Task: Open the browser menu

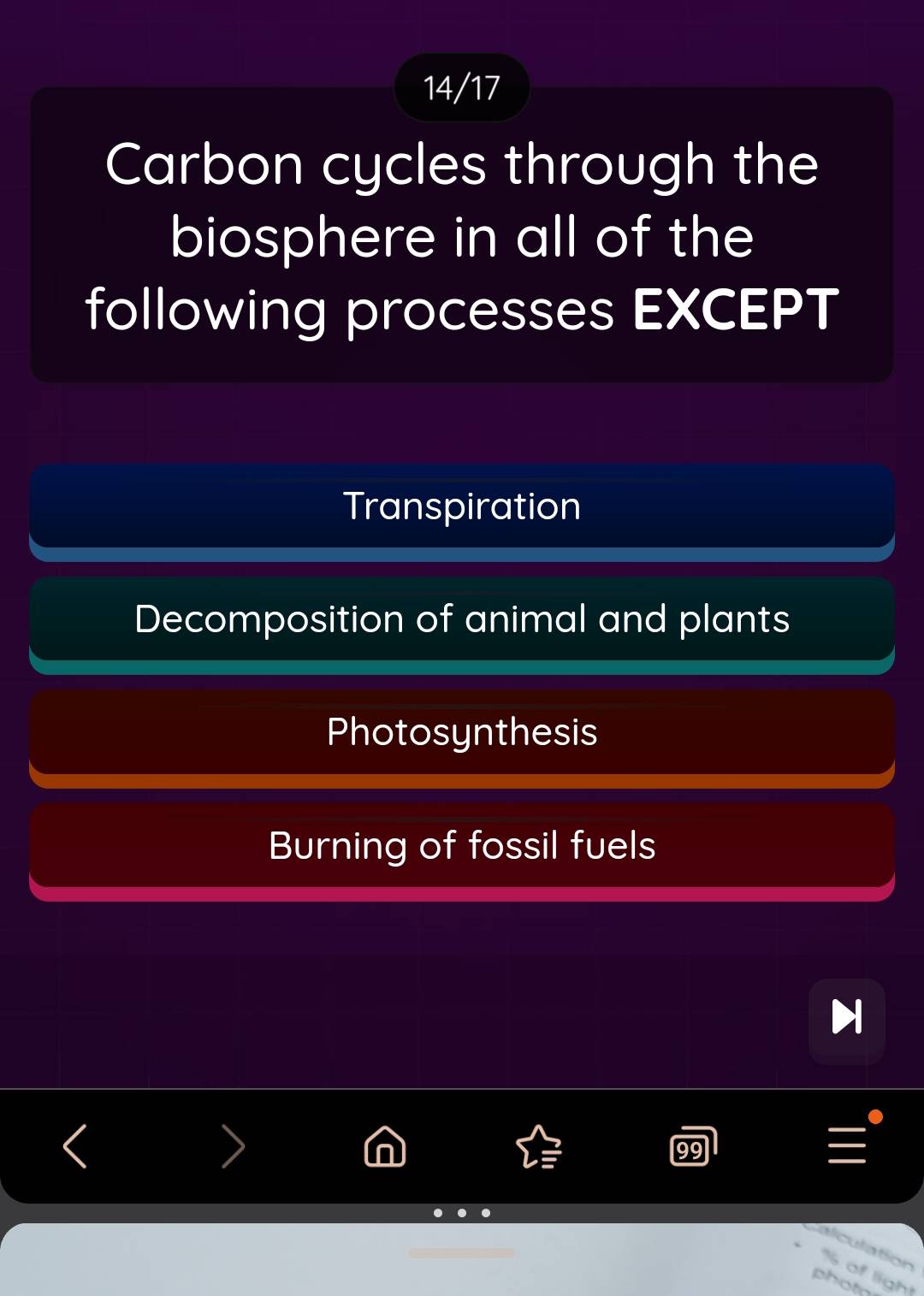Action: click(x=847, y=1146)
